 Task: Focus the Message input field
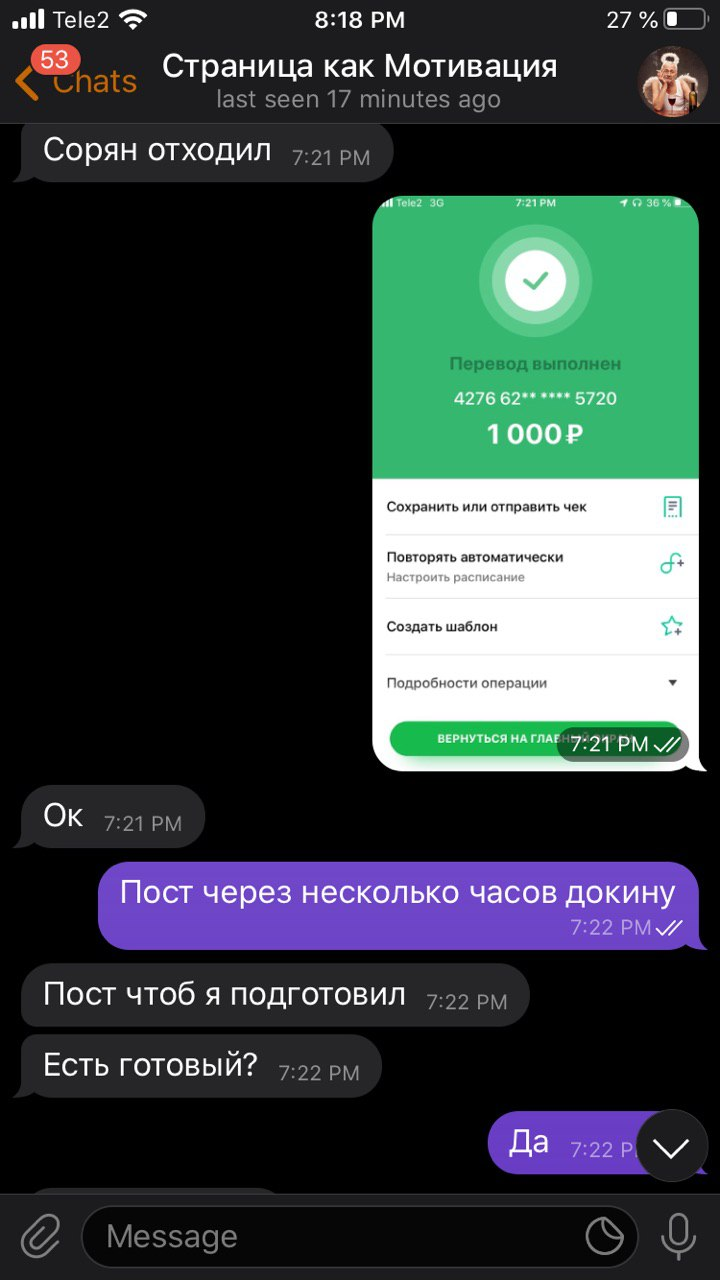(330, 1237)
